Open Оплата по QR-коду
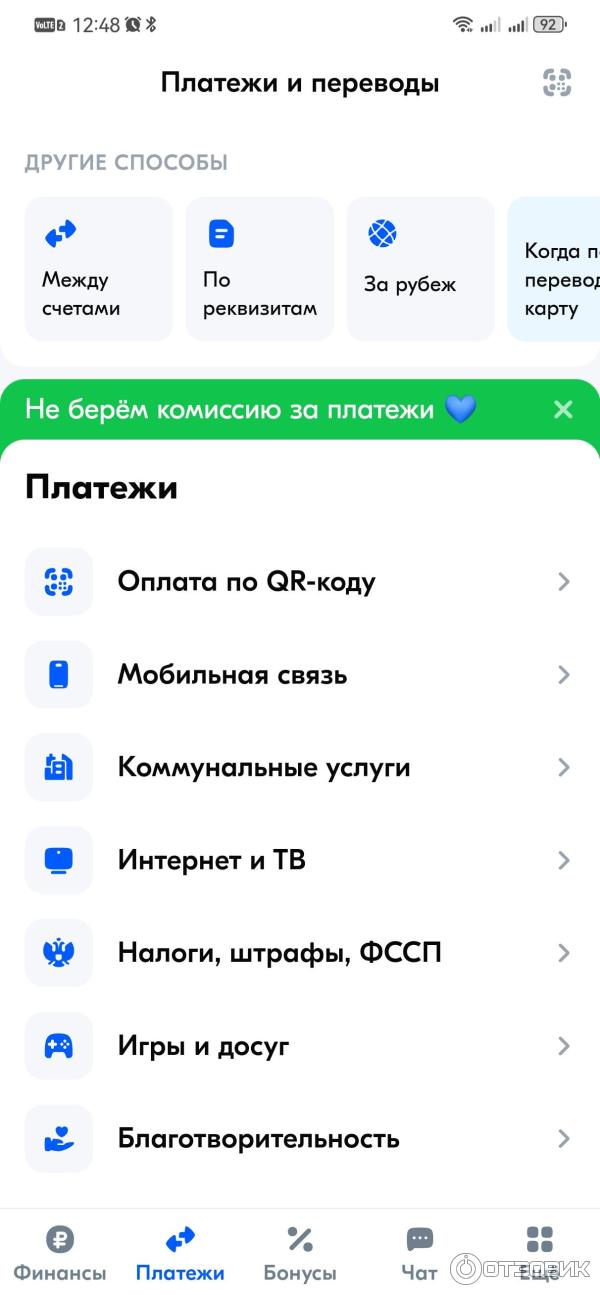Viewport: 600px width, 1295px height. click(x=300, y=581)
